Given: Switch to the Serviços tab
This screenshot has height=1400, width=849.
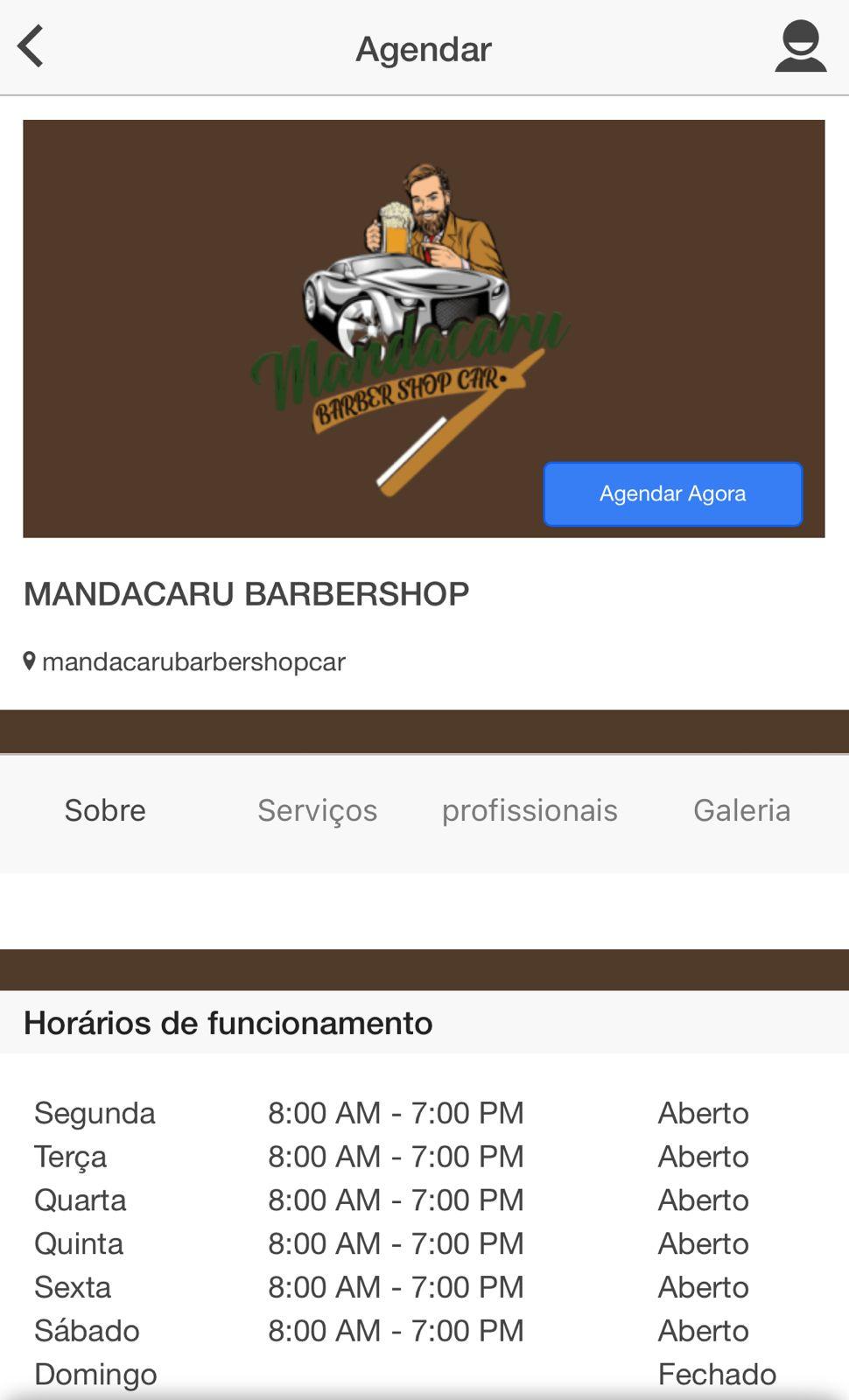Looking at the screenshot, I should coord(318,810).
